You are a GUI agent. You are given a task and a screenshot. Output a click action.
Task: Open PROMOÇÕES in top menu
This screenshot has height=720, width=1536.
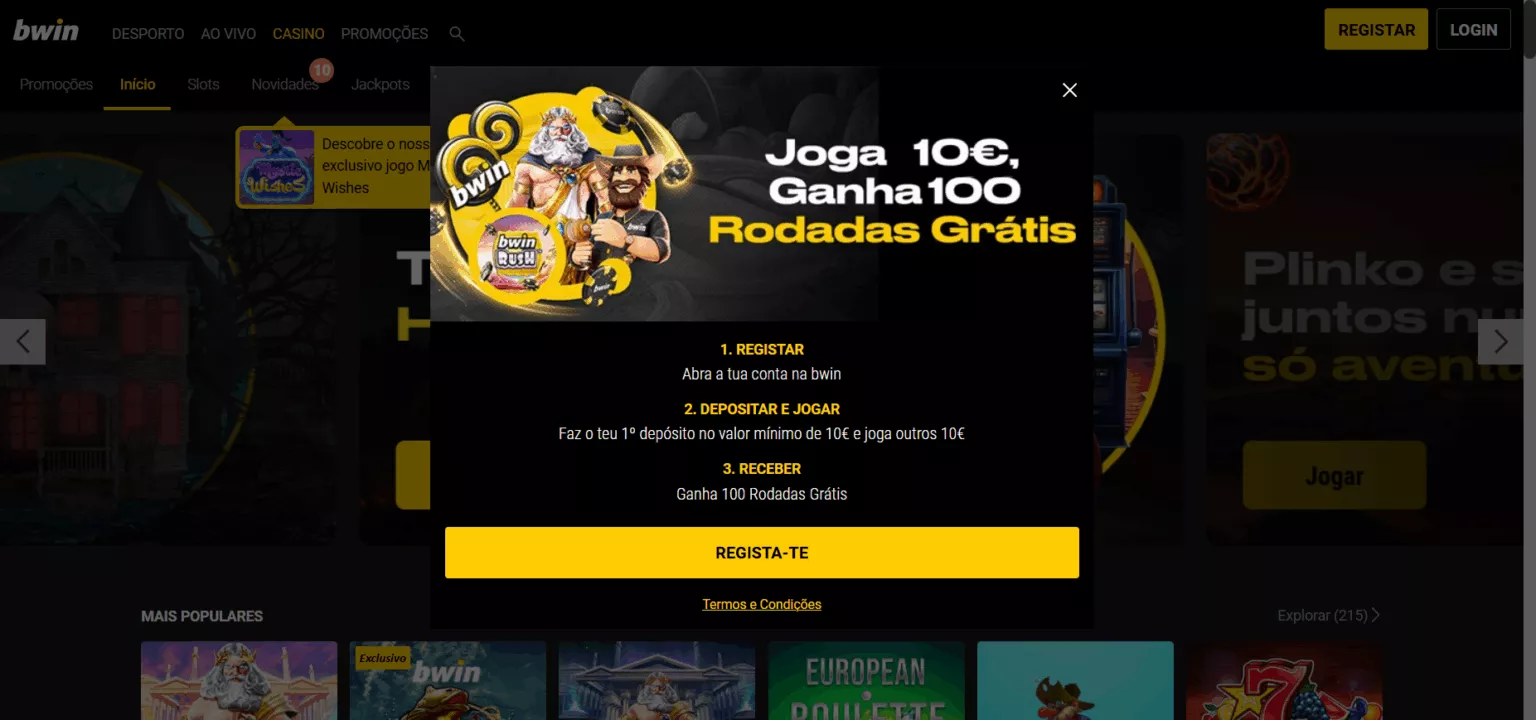(384, 34)
